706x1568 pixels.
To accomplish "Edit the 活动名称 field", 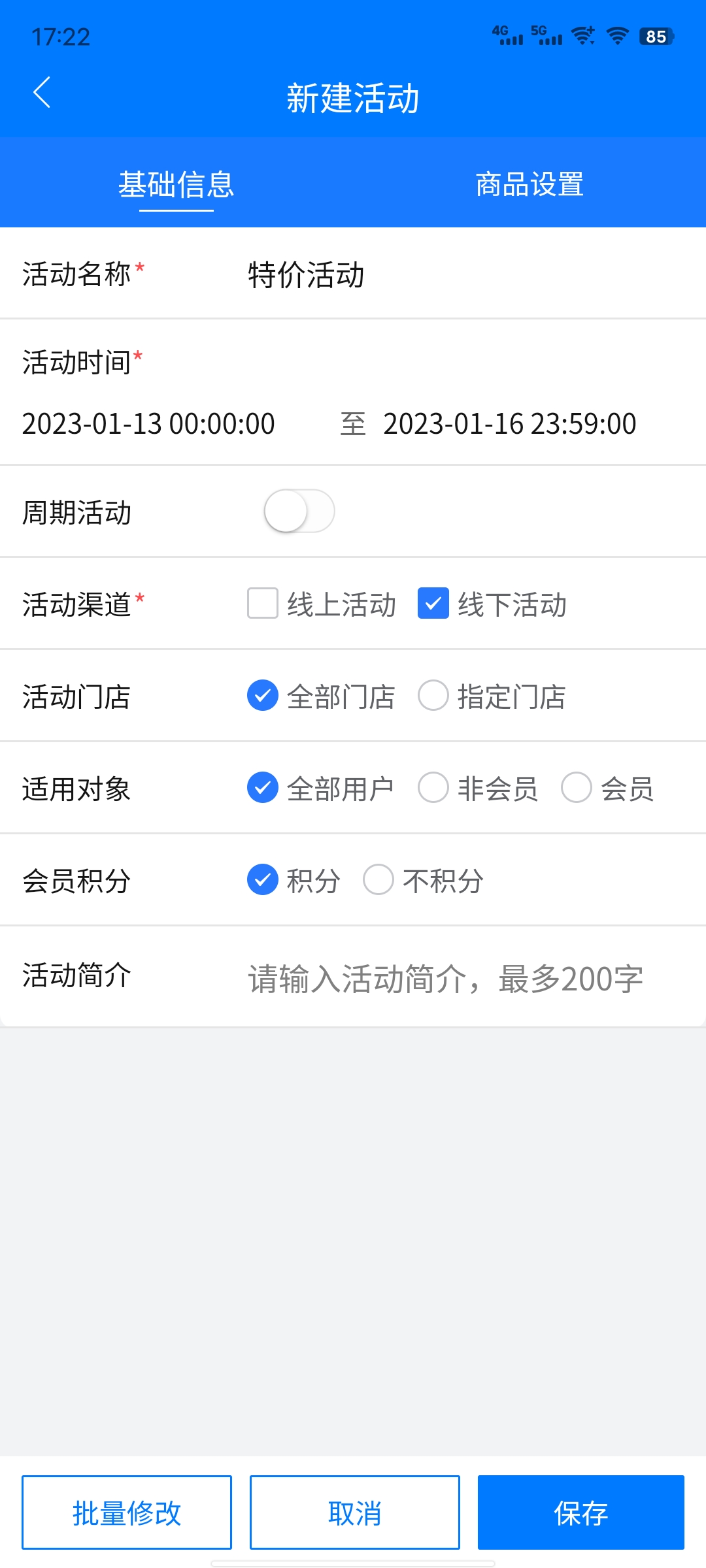I will click(458, 274).
